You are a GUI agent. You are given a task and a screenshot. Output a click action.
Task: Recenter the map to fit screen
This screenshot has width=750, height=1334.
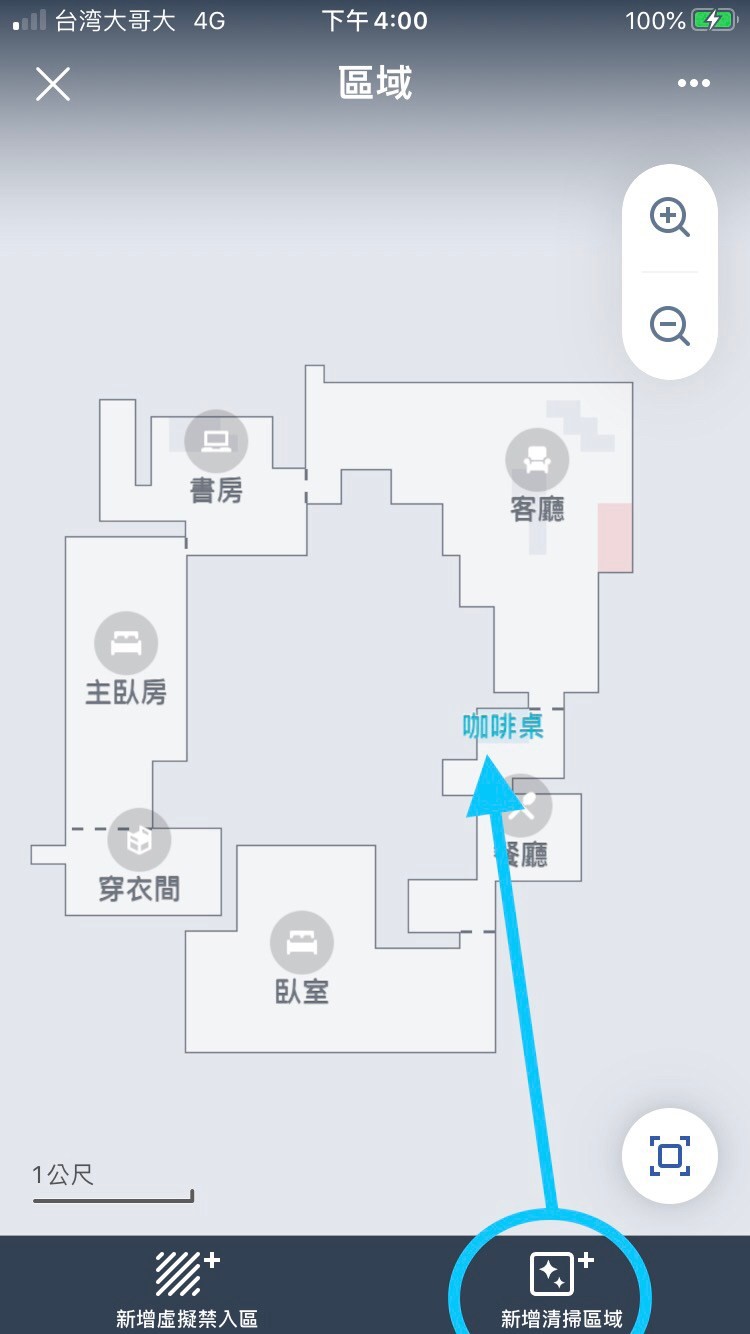[670, 1157]
